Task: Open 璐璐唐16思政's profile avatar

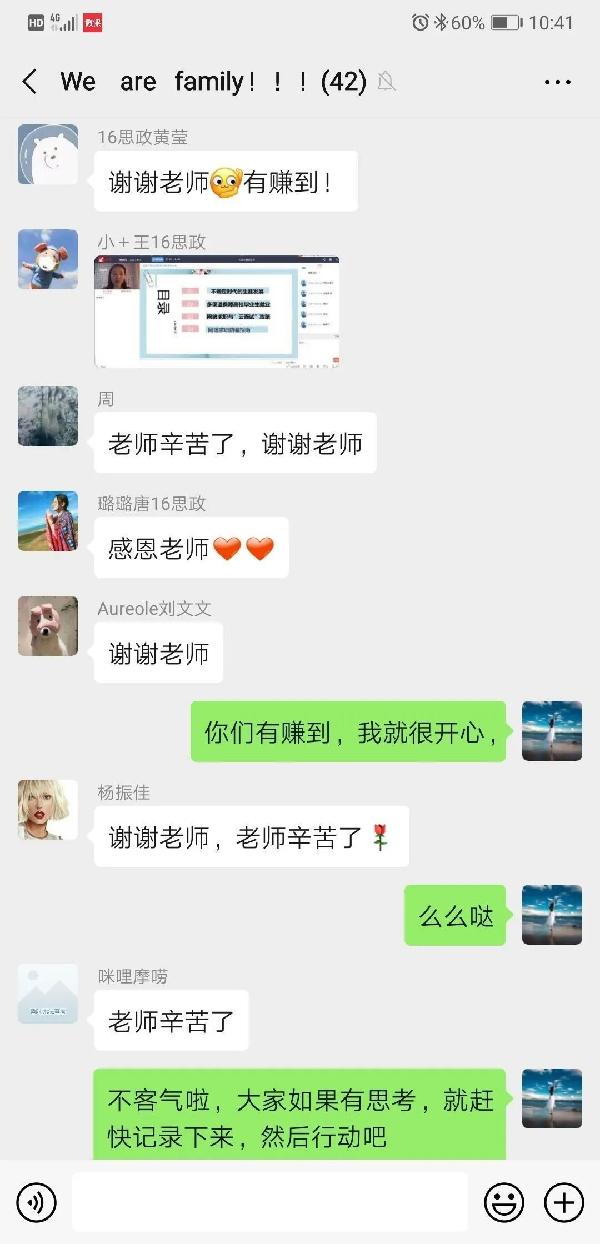Action: tap(48, 521)
